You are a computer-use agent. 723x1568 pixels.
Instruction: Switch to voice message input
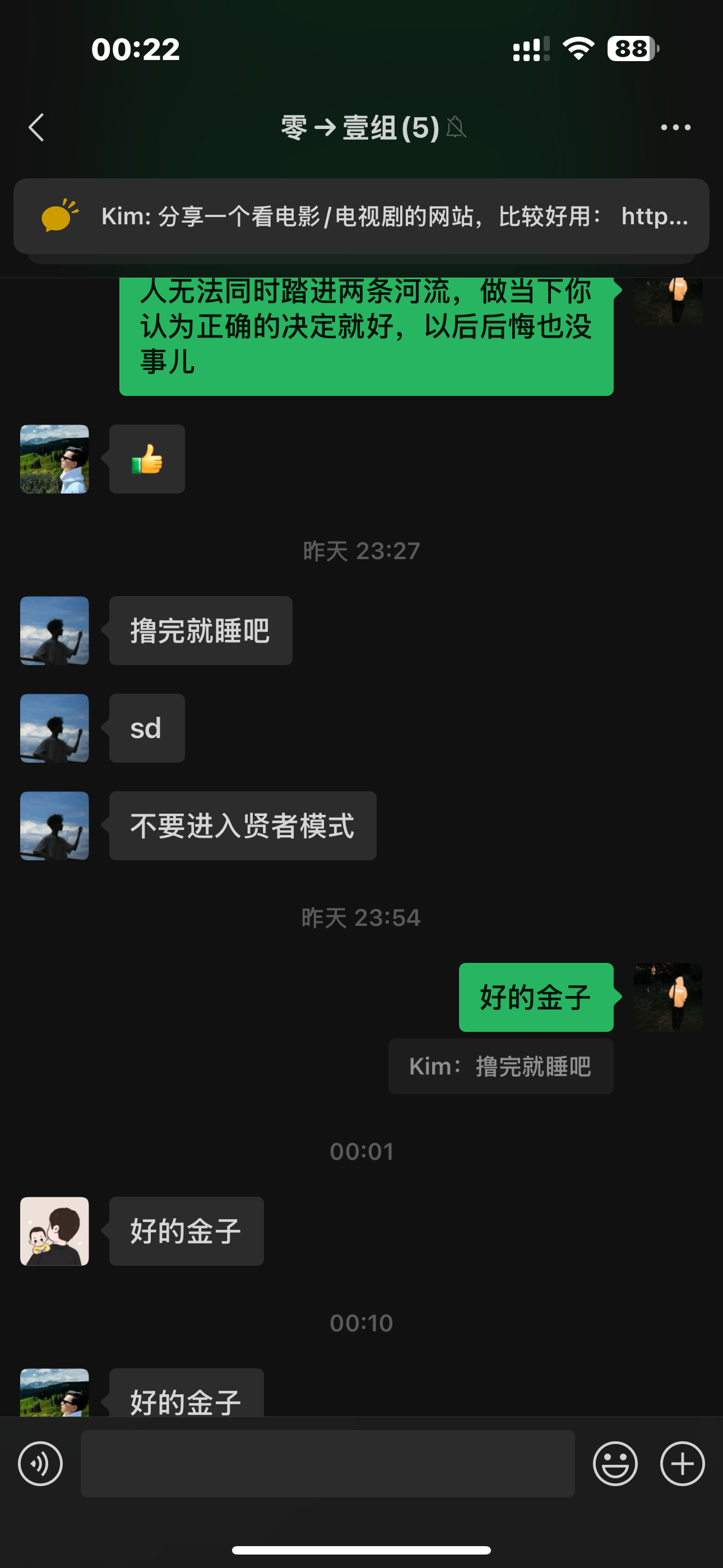tap(40, 1463)
